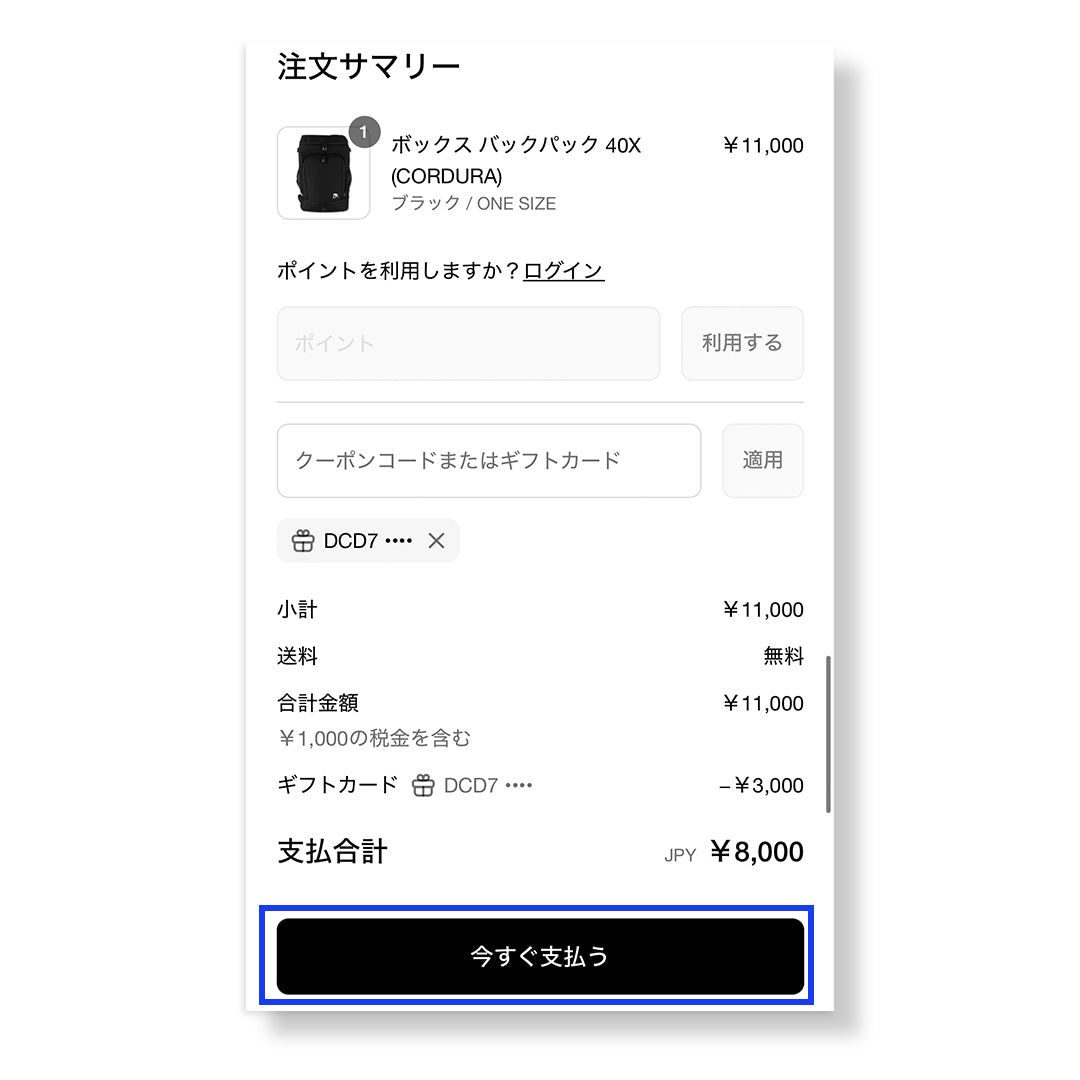Tap the ログイン link to use points
Viewport: 1080px width, 1080px height.
(563, 271)
